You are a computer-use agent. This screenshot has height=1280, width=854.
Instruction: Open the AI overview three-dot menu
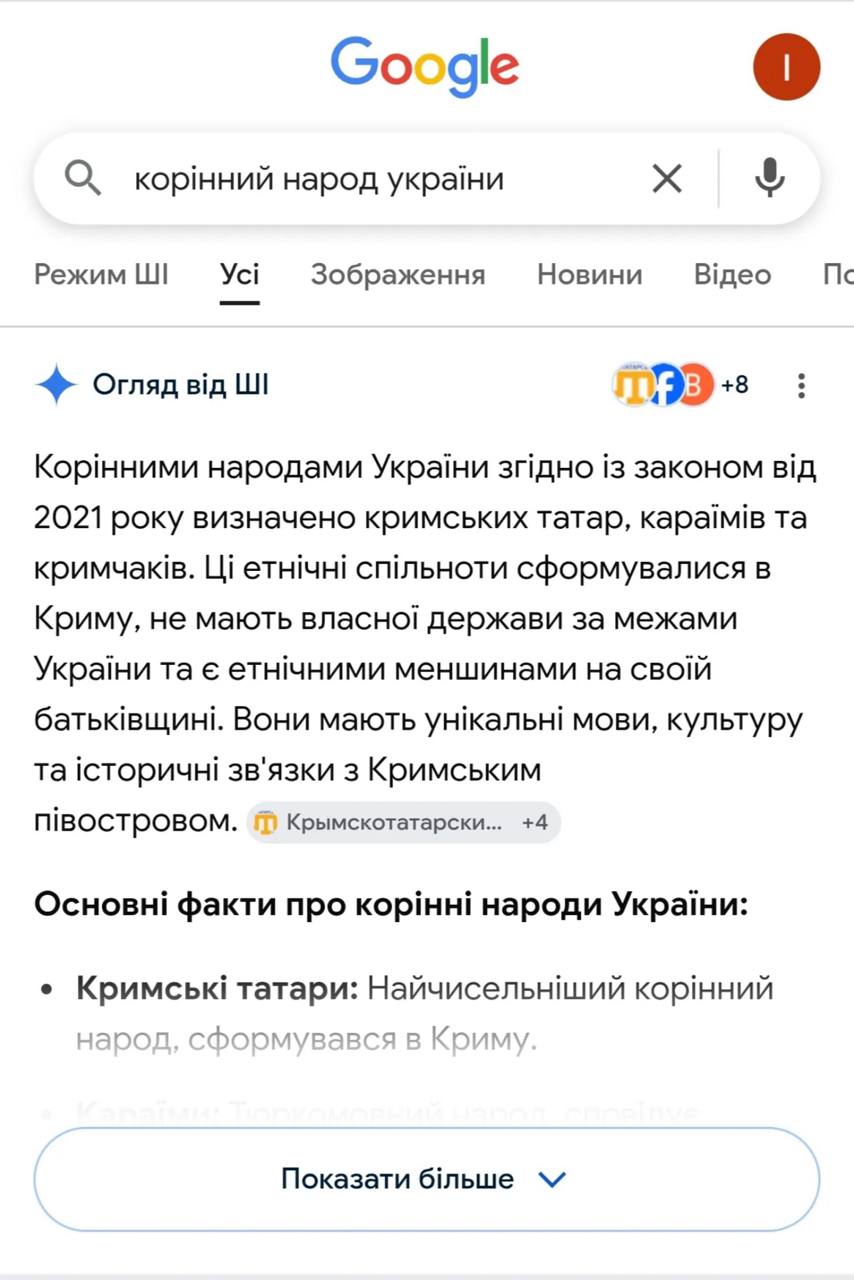(801, 385)
